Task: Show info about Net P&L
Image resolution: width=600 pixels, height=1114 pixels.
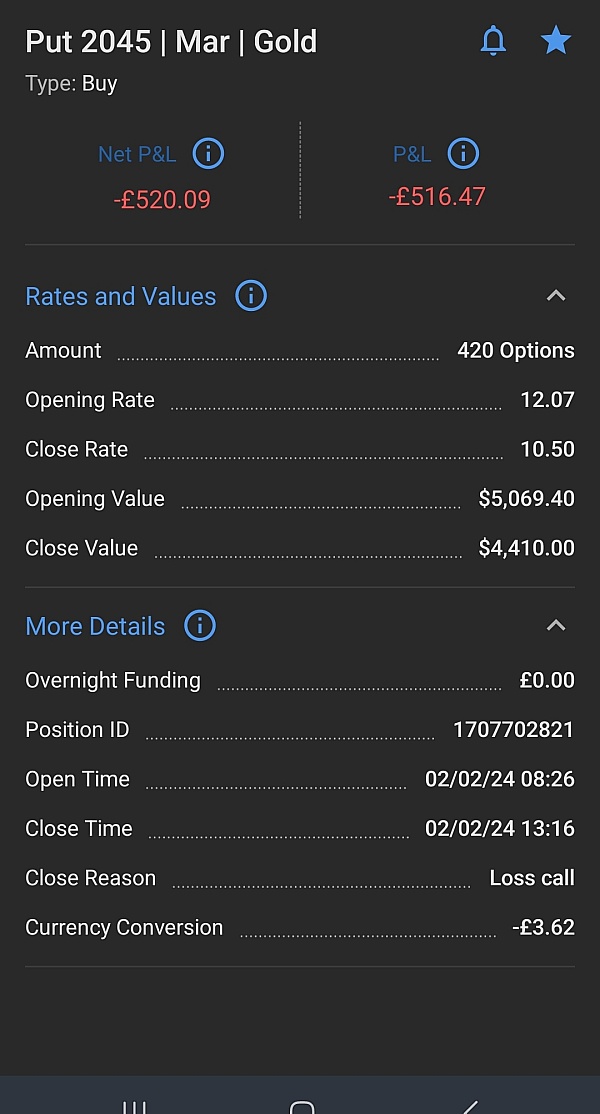Action: pyautogui.click(x=208, y=153)
